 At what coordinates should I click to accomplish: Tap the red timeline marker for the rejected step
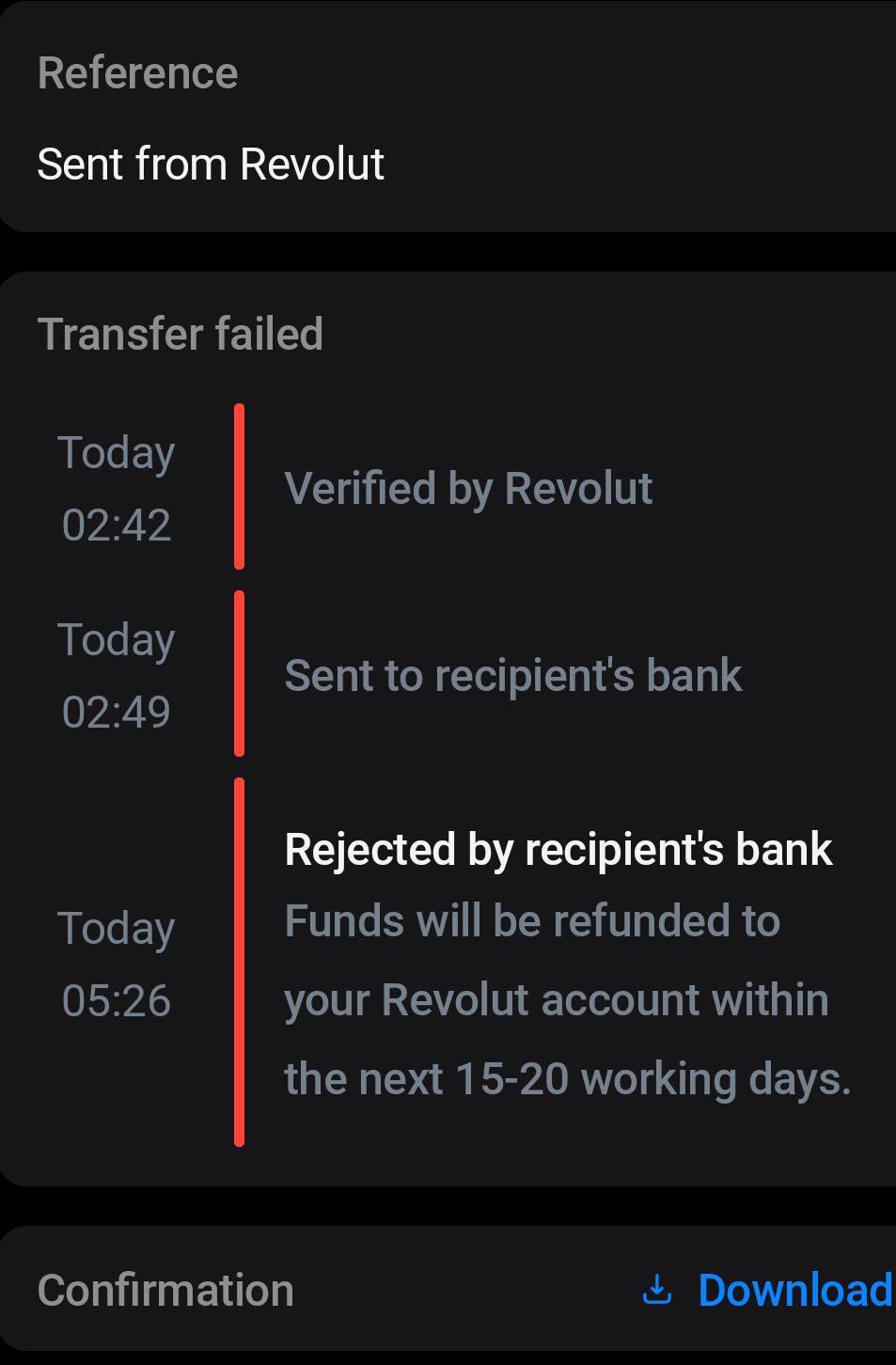241,961
